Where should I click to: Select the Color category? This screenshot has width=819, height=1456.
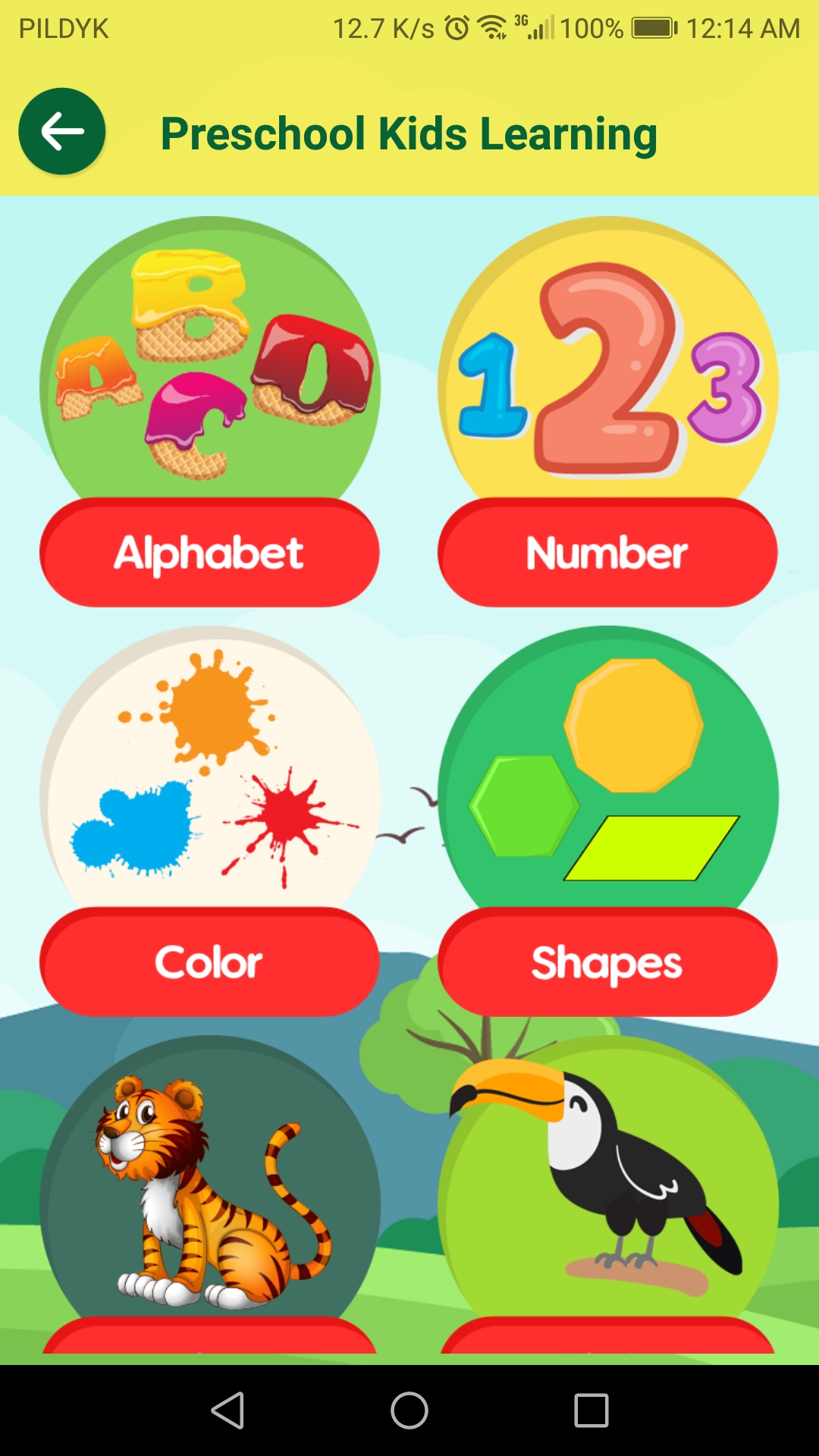click(x=209, y=962)
